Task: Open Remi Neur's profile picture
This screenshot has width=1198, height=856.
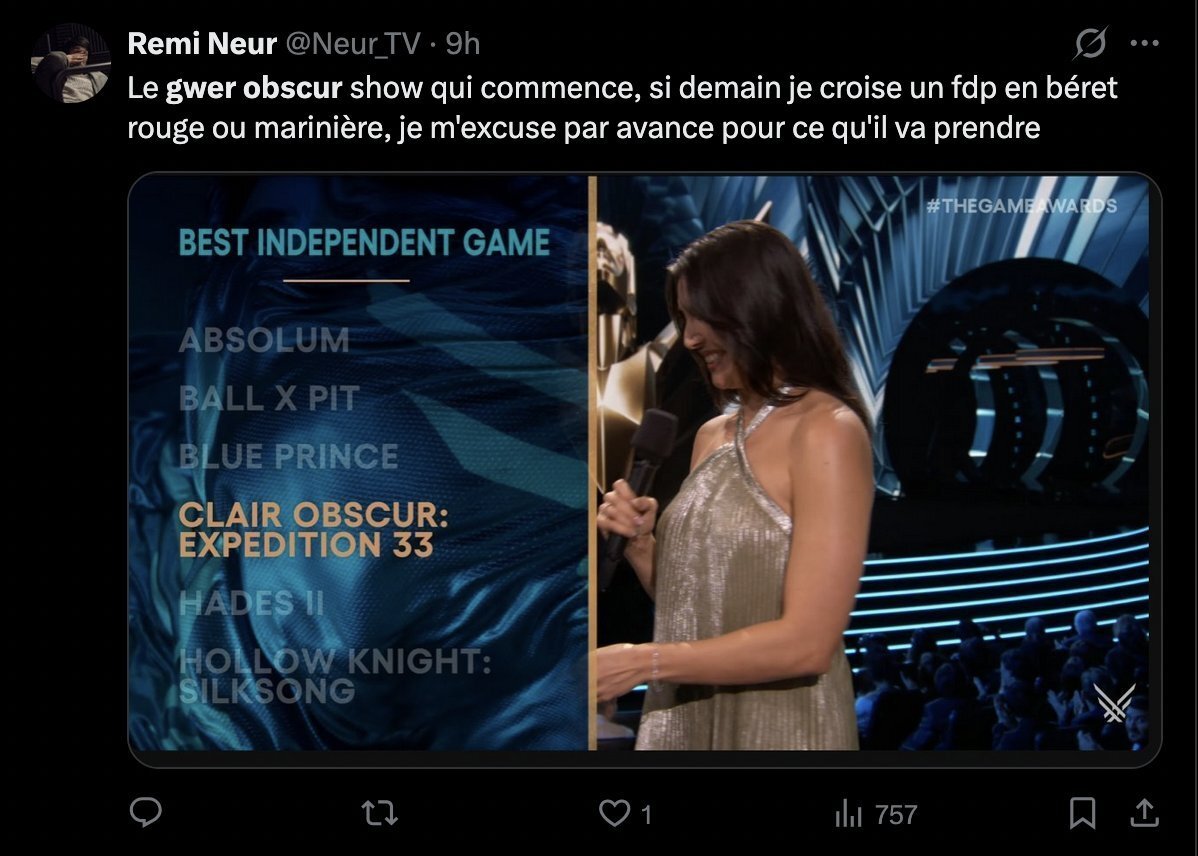Action: tap(70, 64)
